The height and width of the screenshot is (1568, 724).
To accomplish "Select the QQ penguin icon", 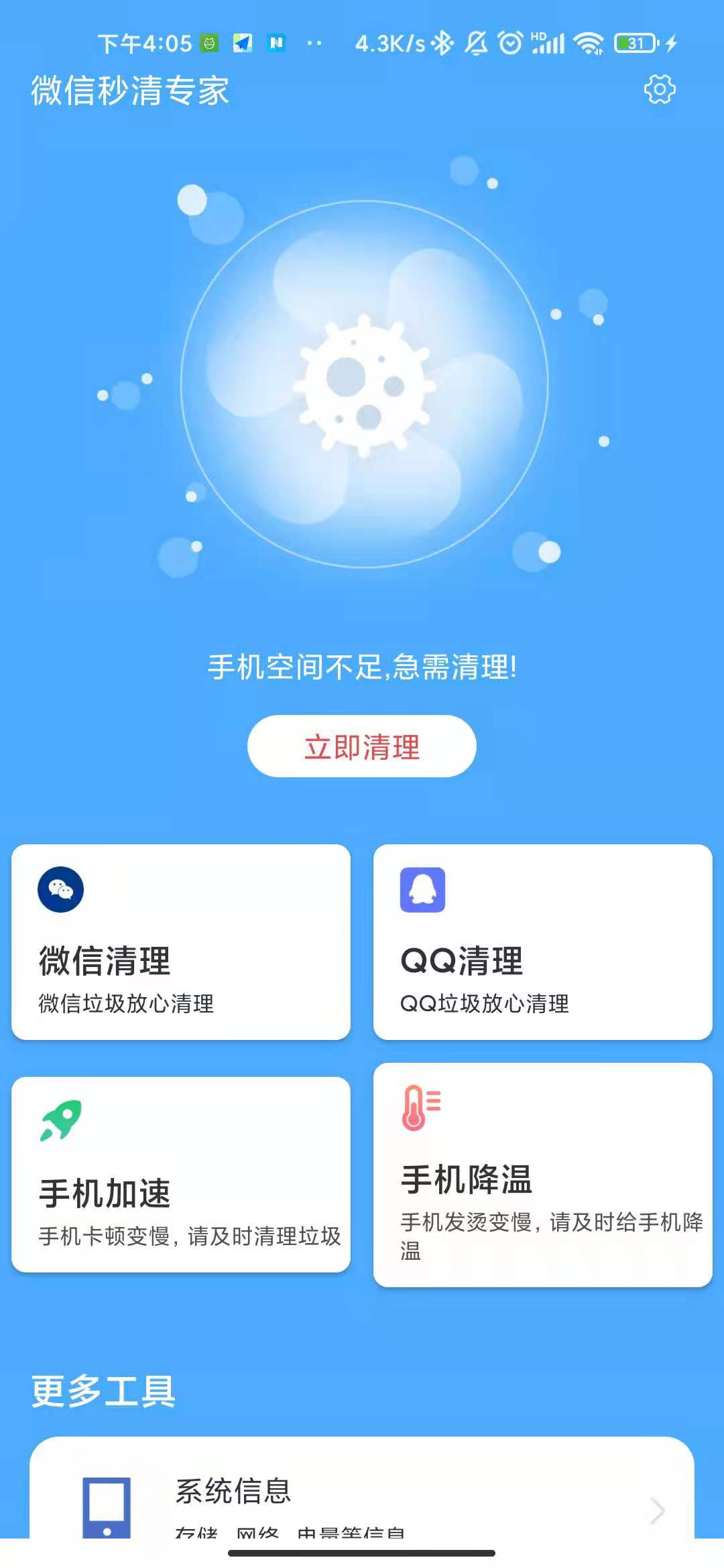I will point(421,889).
